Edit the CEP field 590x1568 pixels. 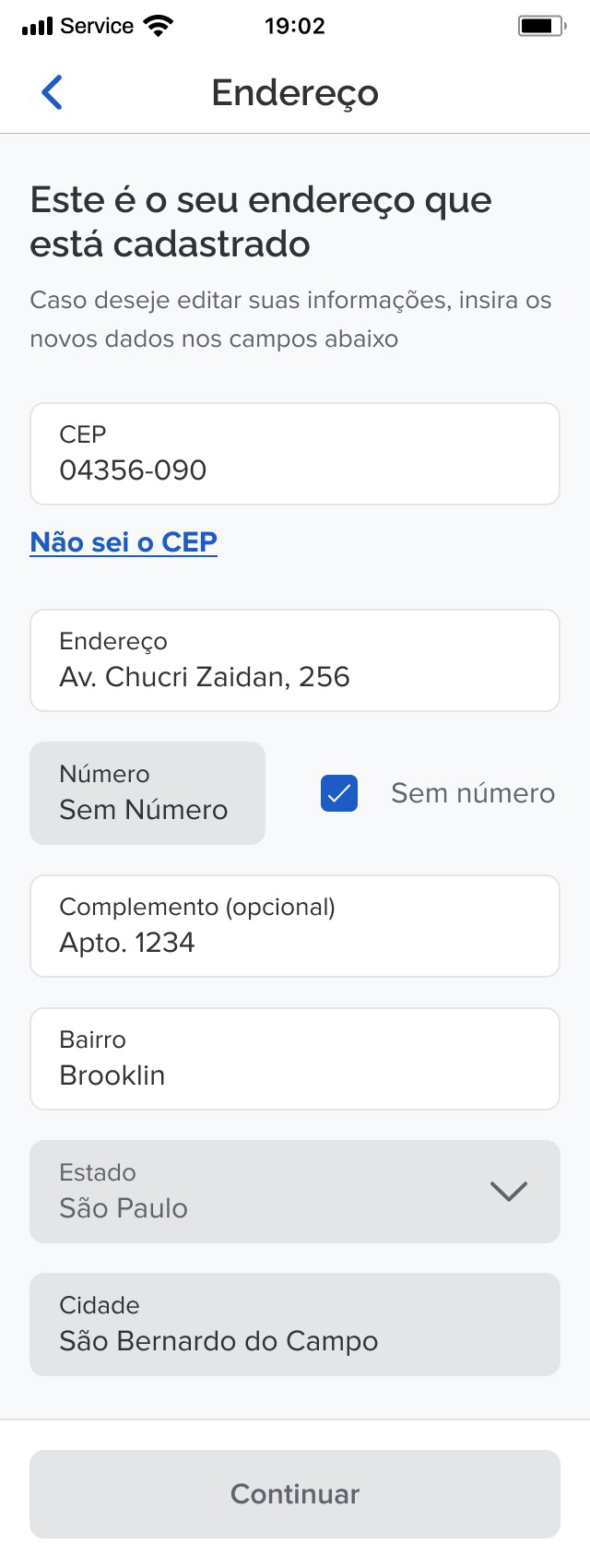[x=295, y=454]
